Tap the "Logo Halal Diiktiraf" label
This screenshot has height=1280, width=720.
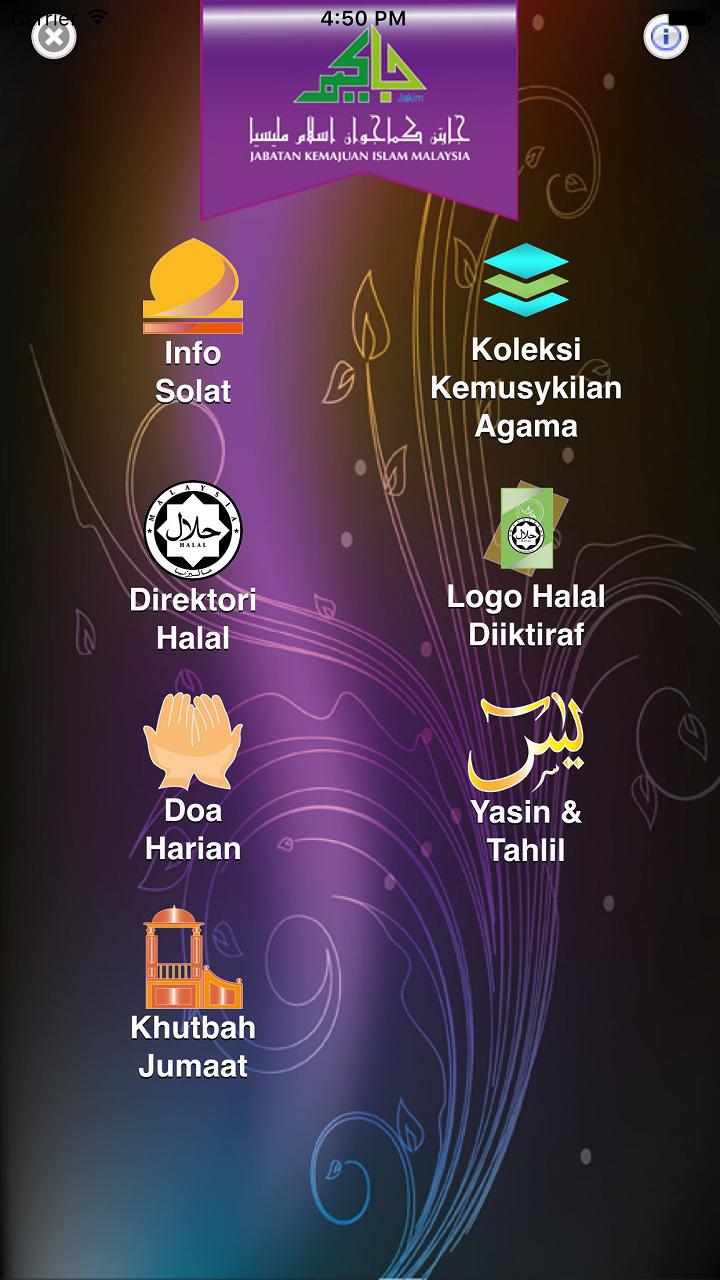tap(527, 614)
